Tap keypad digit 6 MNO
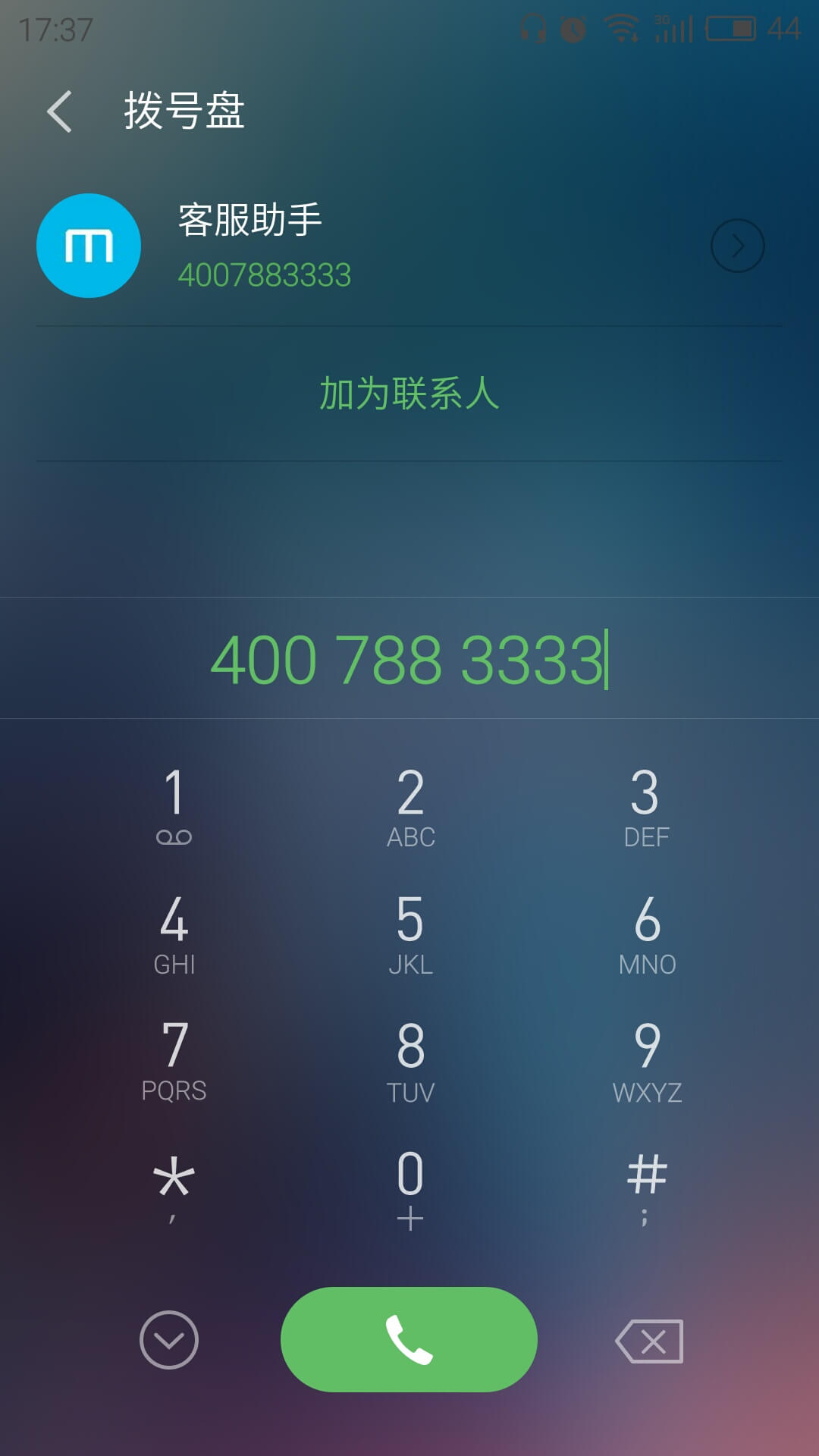 647,934
